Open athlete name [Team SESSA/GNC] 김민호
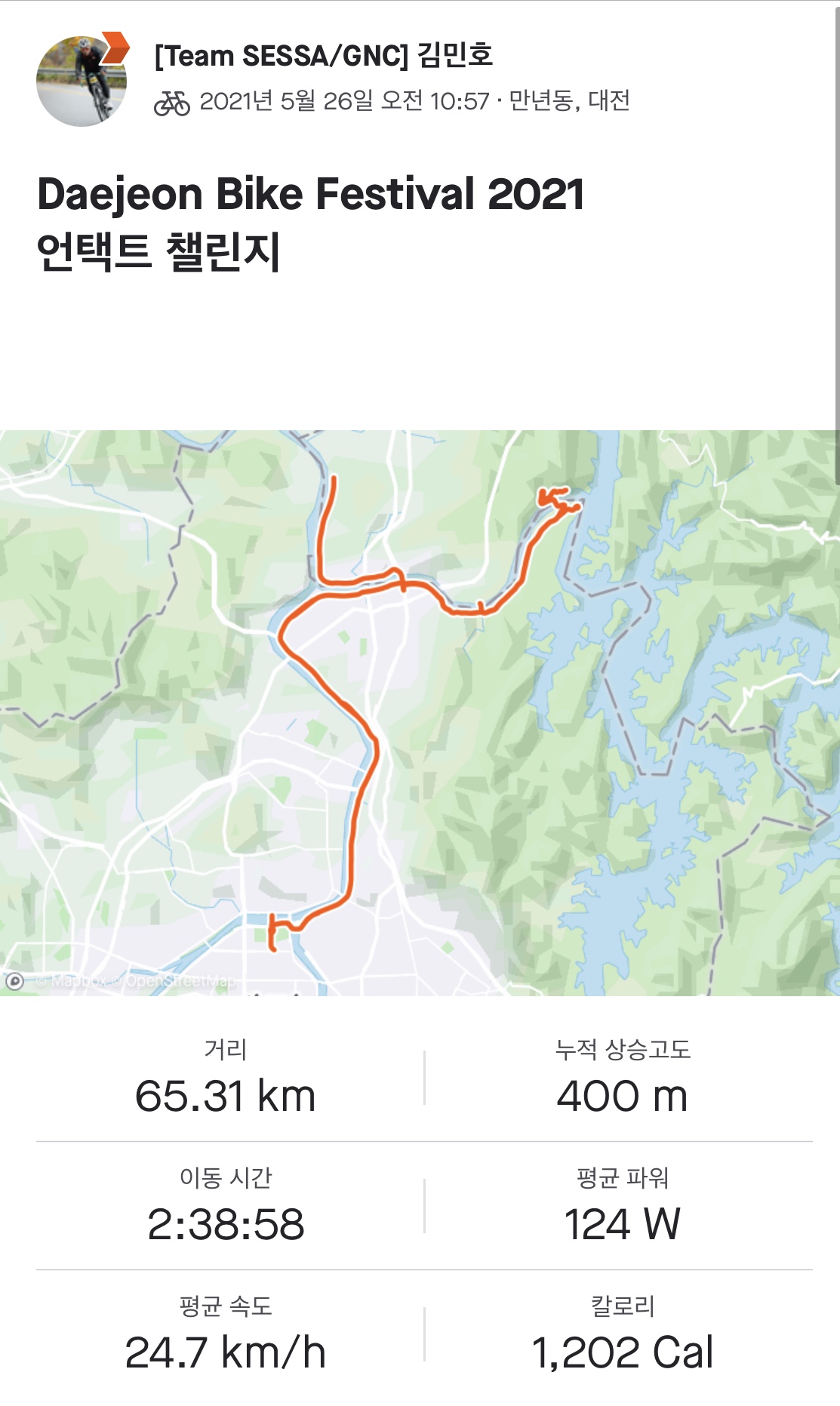The height and width of the screenshot is (1406, 840). (x=323, y=55)
